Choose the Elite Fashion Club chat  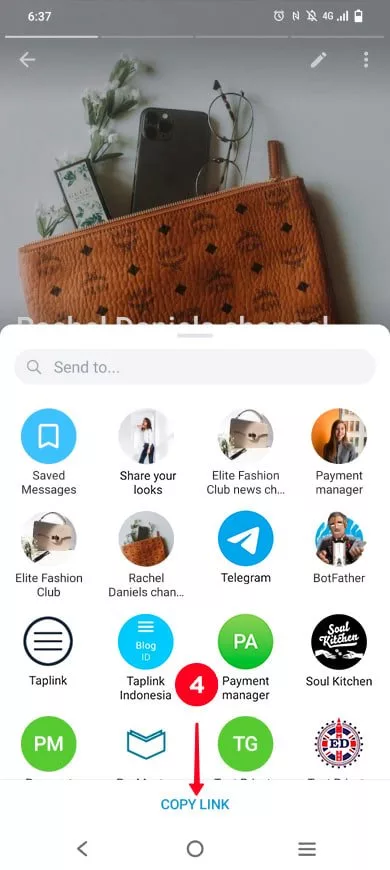[x=48, y=554]
